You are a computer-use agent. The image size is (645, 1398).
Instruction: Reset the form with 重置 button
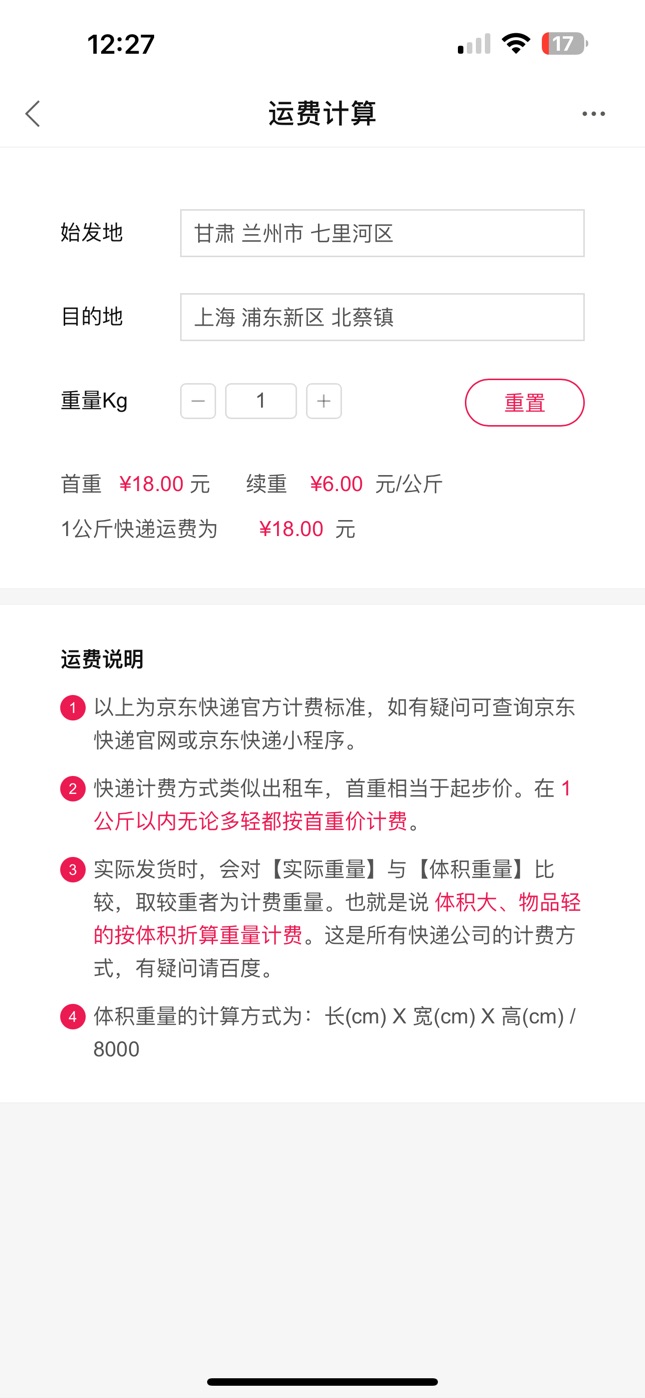(x=524, y=402)
